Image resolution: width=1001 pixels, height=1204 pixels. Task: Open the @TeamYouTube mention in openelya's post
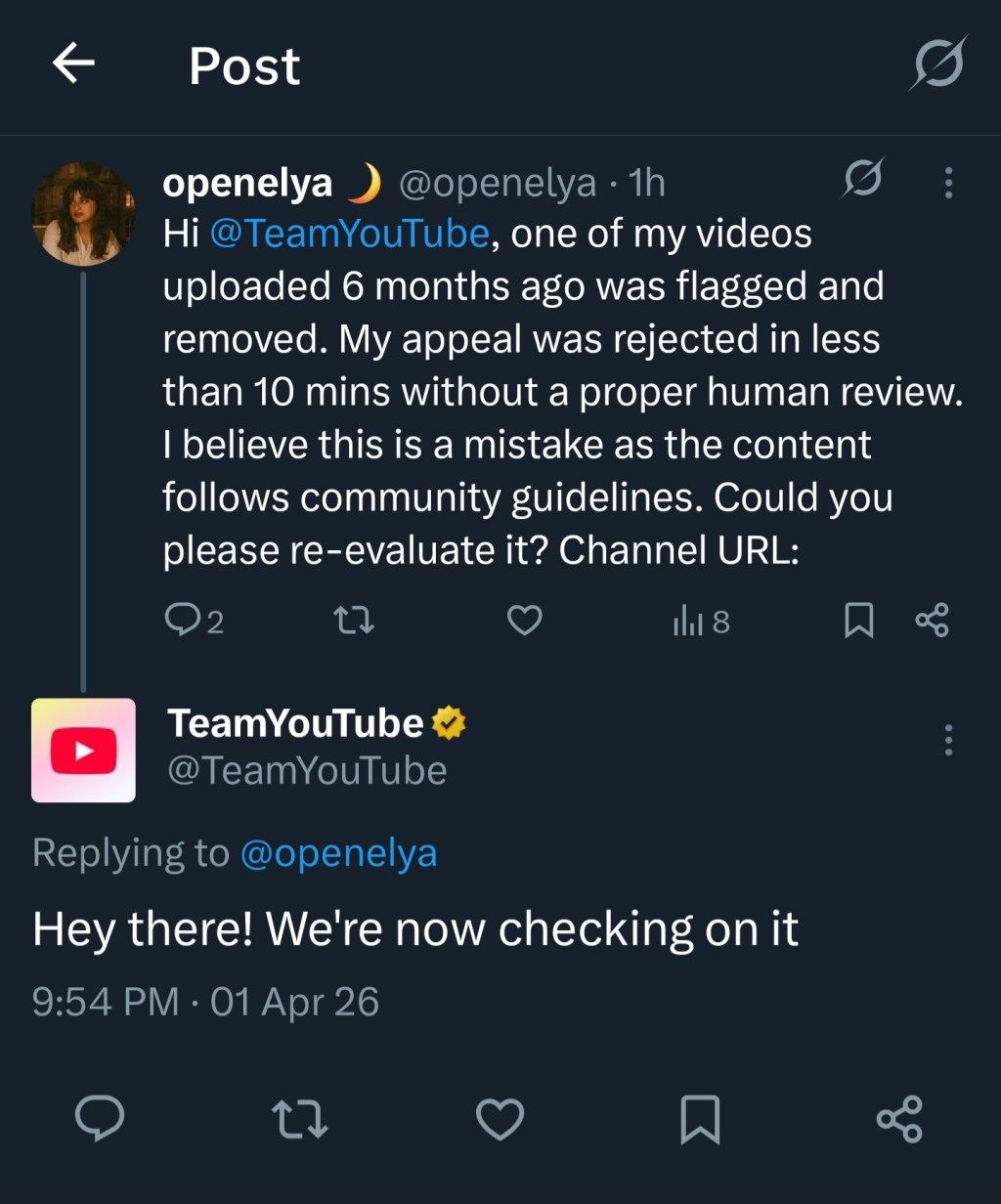pos(349,235)
